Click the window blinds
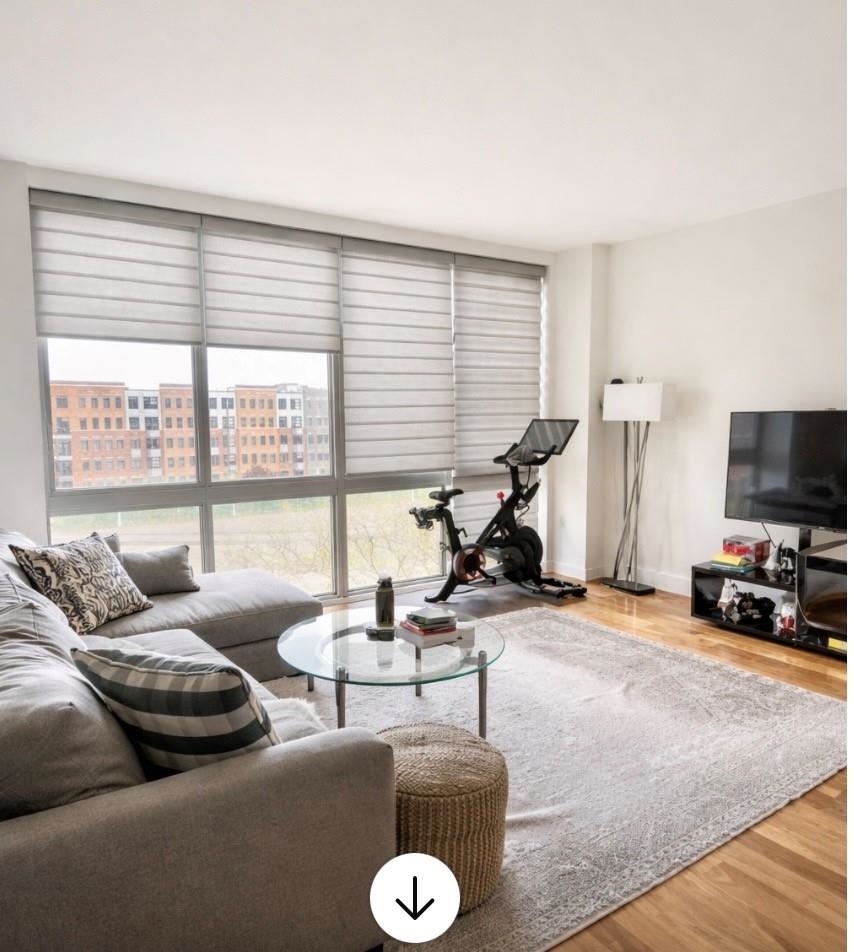Screen dimensions: 854x952 [x=250, y=300]
